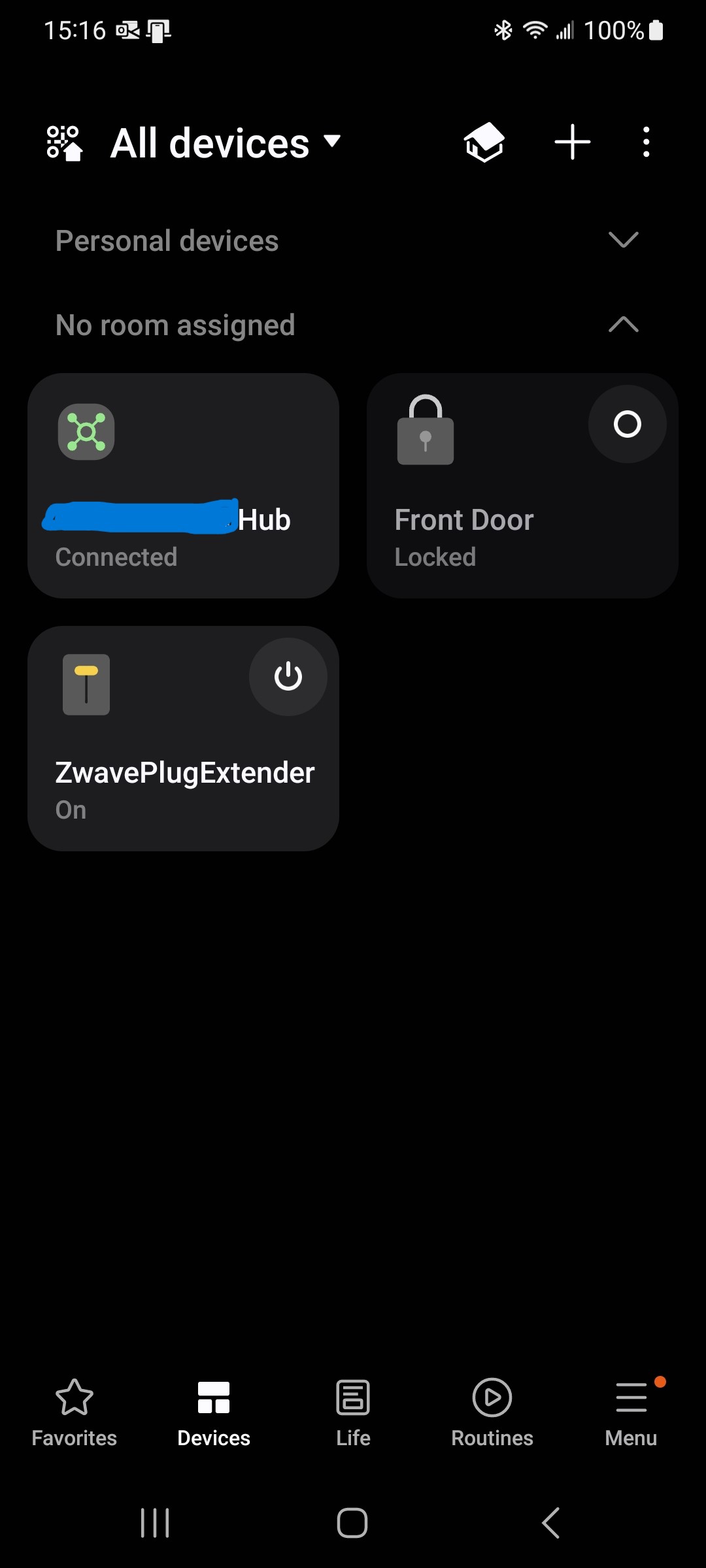This screenshot has height=1568, width=706.
Task: Expand the Personal devices section
Action: (622, 240)
